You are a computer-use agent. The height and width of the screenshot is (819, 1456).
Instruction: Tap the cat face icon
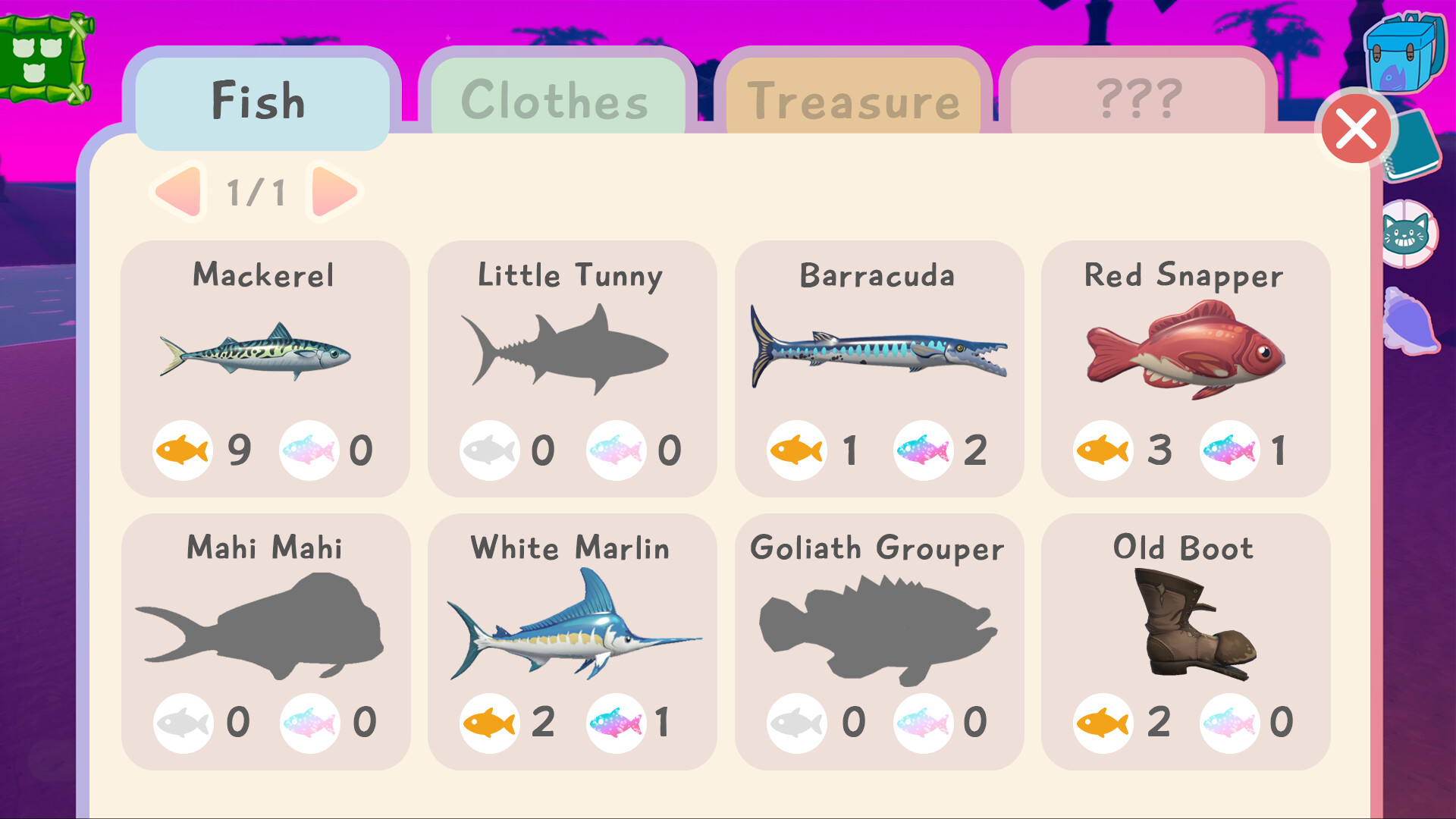[x=1406, y=234]
